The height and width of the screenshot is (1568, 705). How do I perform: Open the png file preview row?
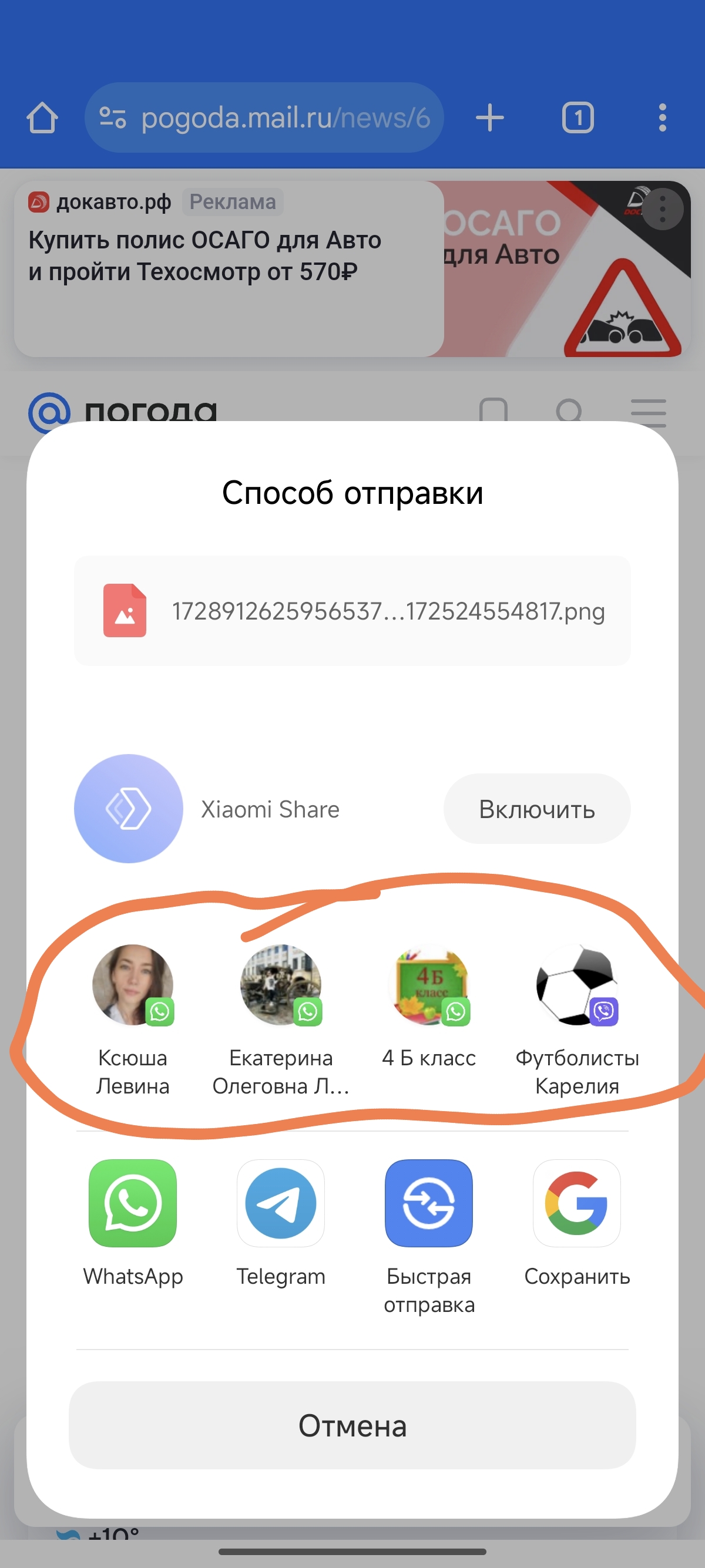click(x=352, y=611)
